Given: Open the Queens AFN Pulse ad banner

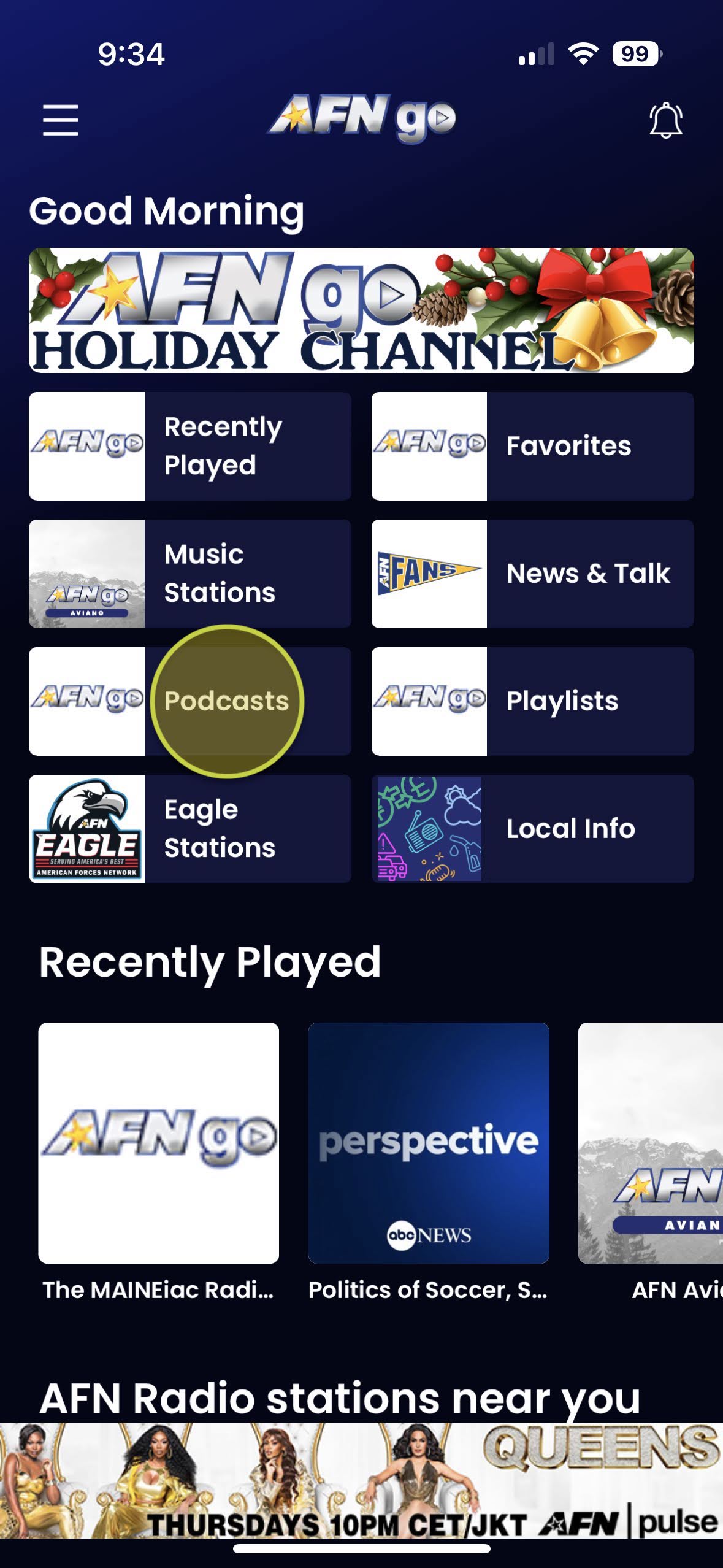Looking at the screenshot, I should [361, 1480].
